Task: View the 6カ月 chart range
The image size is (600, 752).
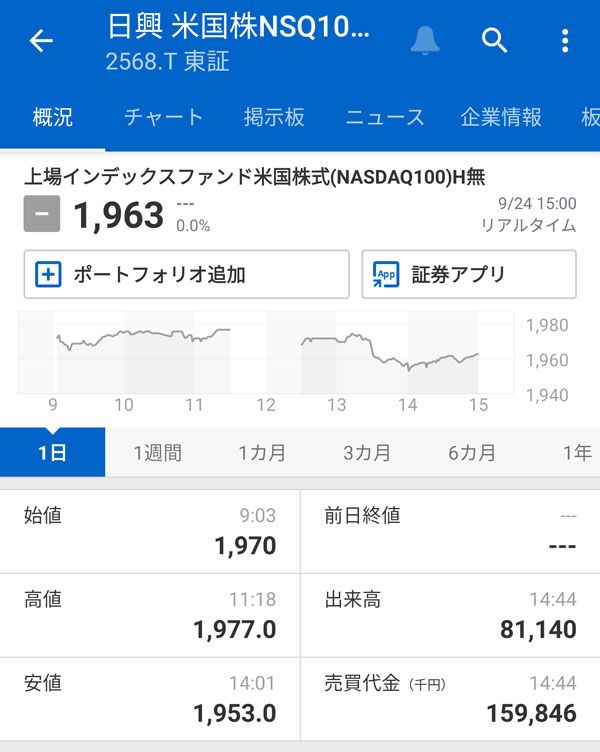Action: point(472,453)
